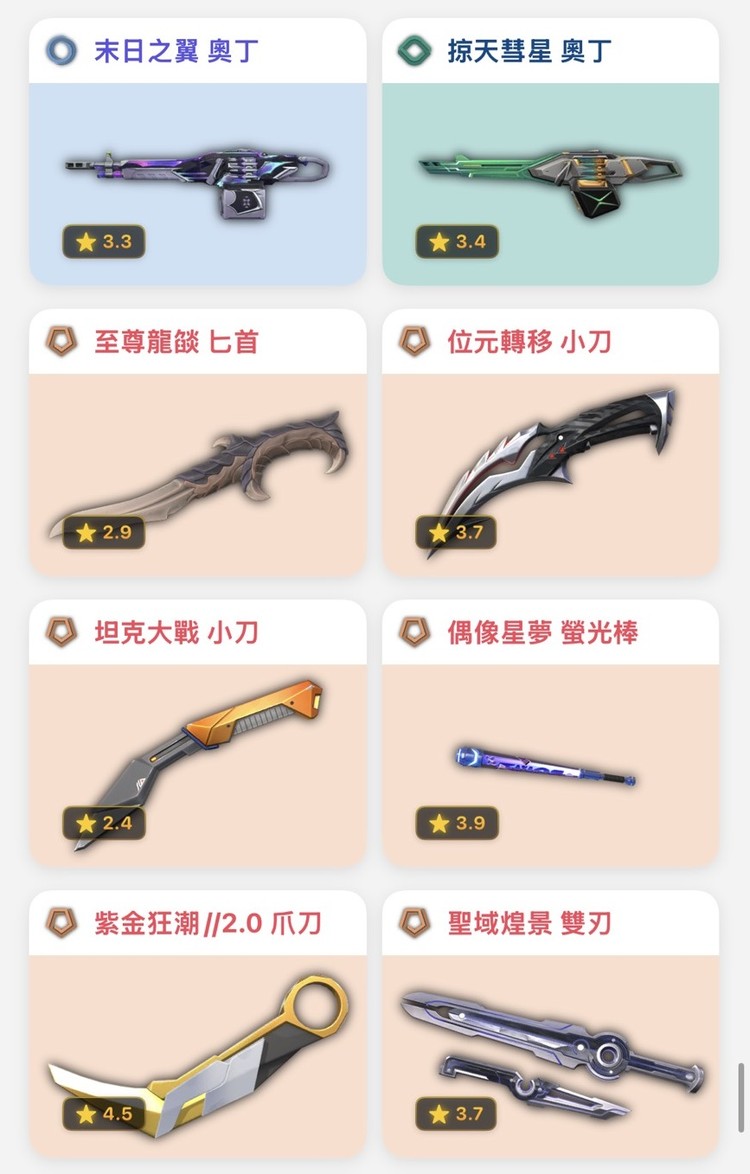This screenshot has width=750, height=1174.
Task: Click the 4.5 rating badge on the claw knife
Action: (104, 1115)
